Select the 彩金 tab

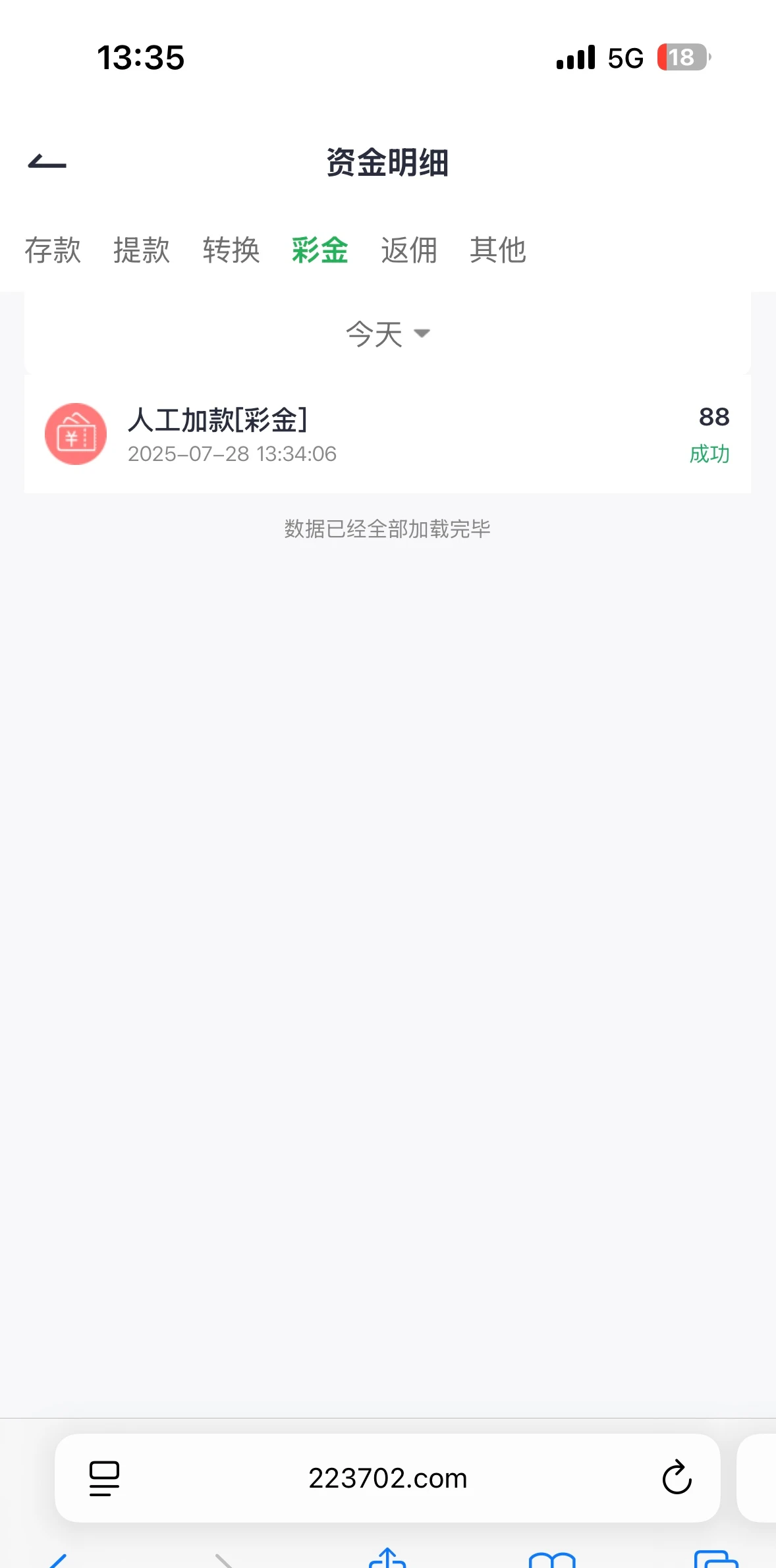tap(320, 250)
